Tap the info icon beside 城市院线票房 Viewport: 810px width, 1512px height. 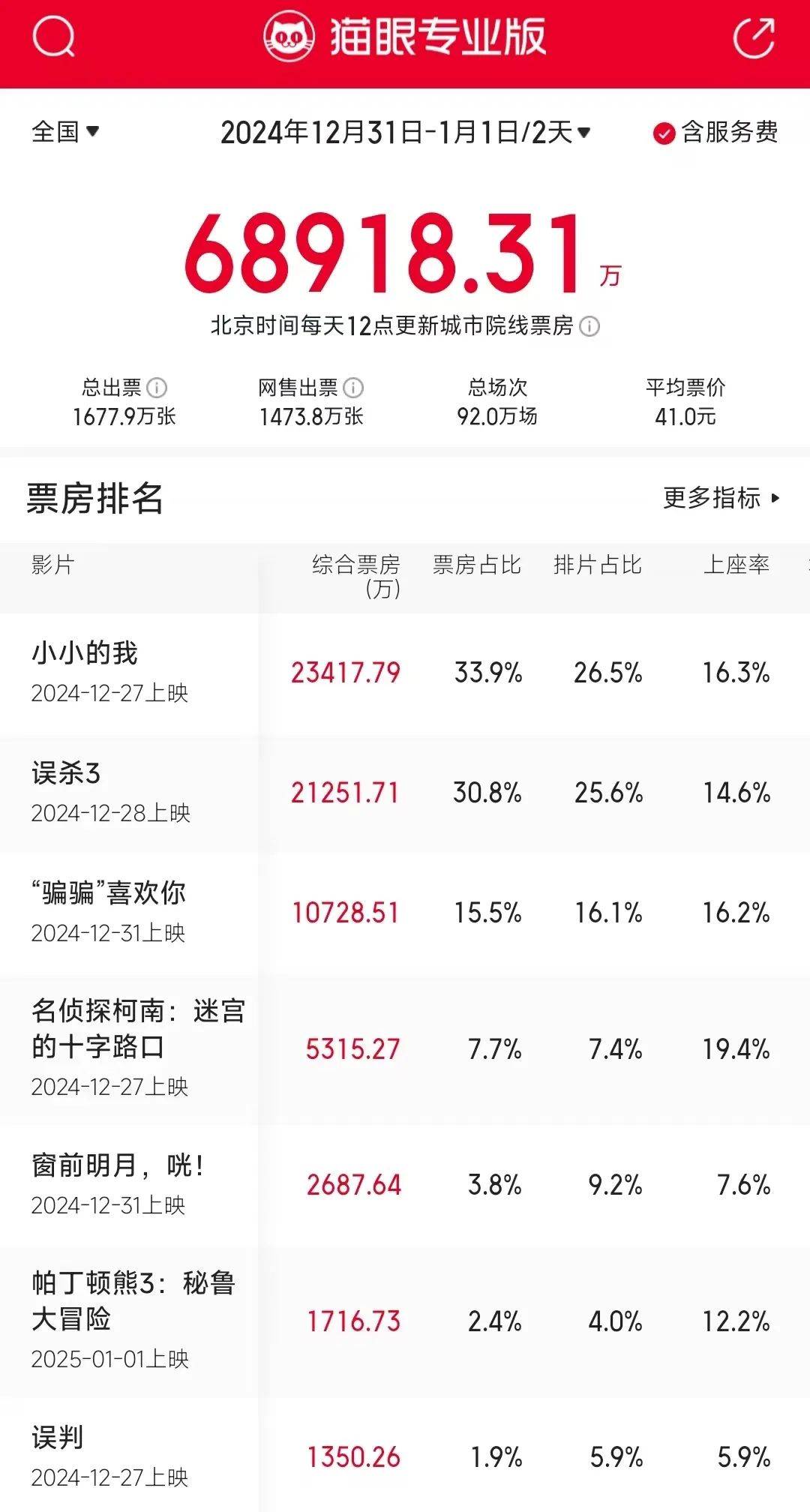590,326
